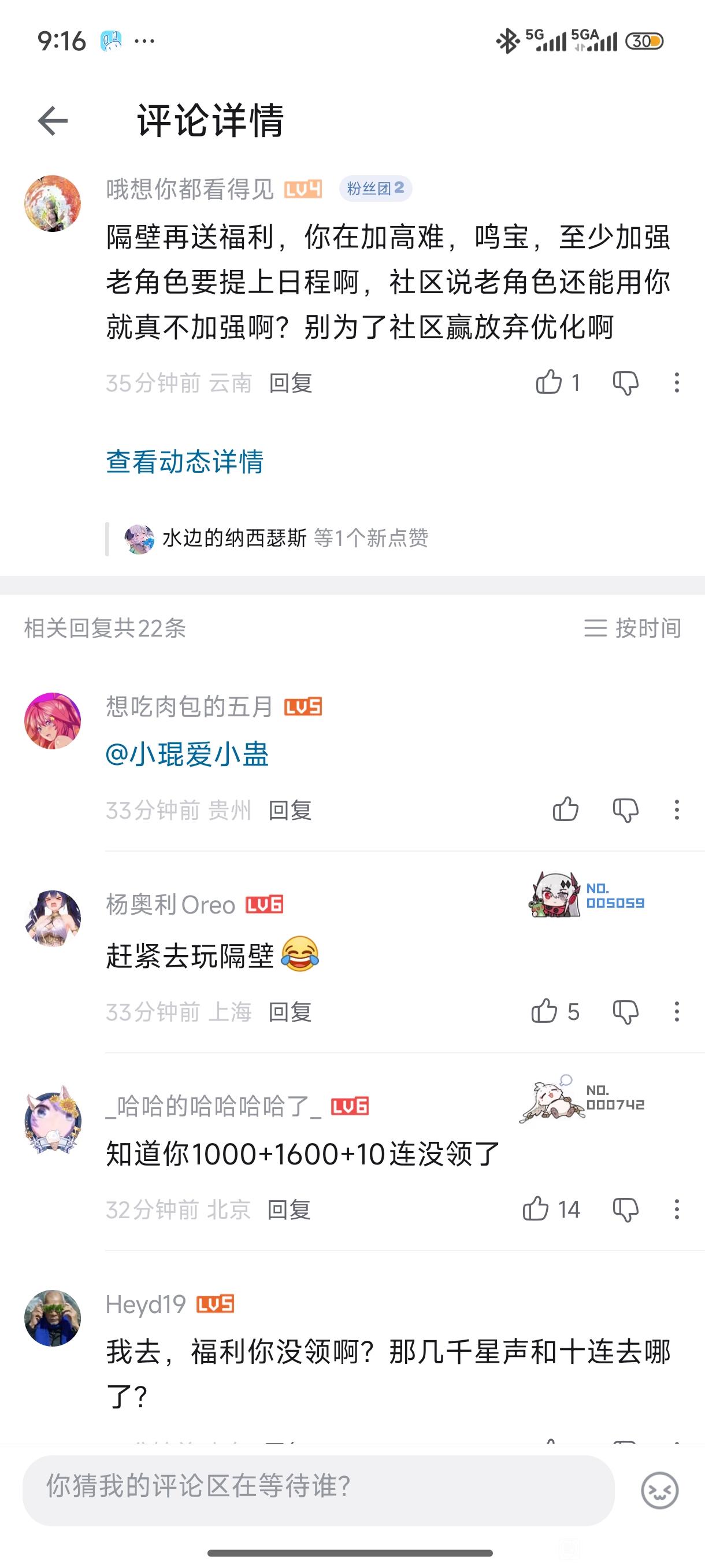705x1568 pixels.
Task: Go back from comment details
Action: [x=53, y=120]
